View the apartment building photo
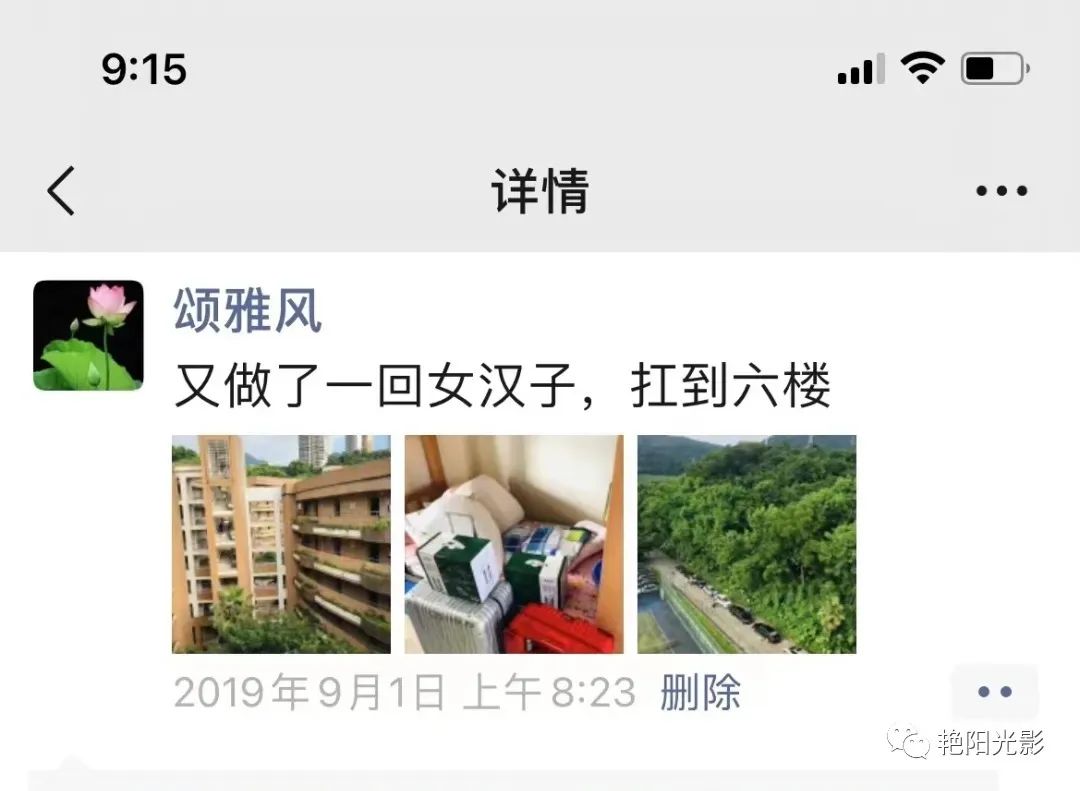Viewport: 1080px width, 791px height. pos(281,544)
